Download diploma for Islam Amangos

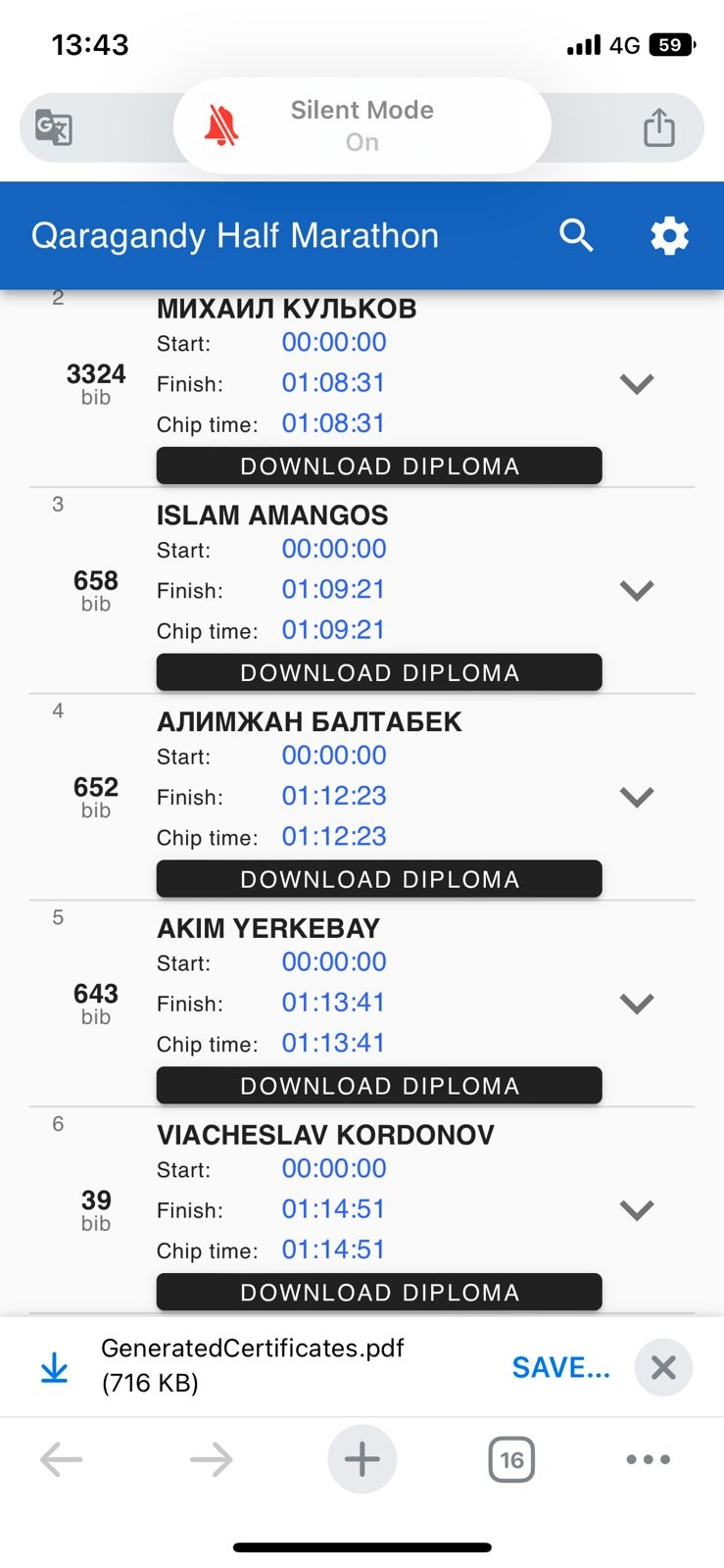click(x=379, y=672)
